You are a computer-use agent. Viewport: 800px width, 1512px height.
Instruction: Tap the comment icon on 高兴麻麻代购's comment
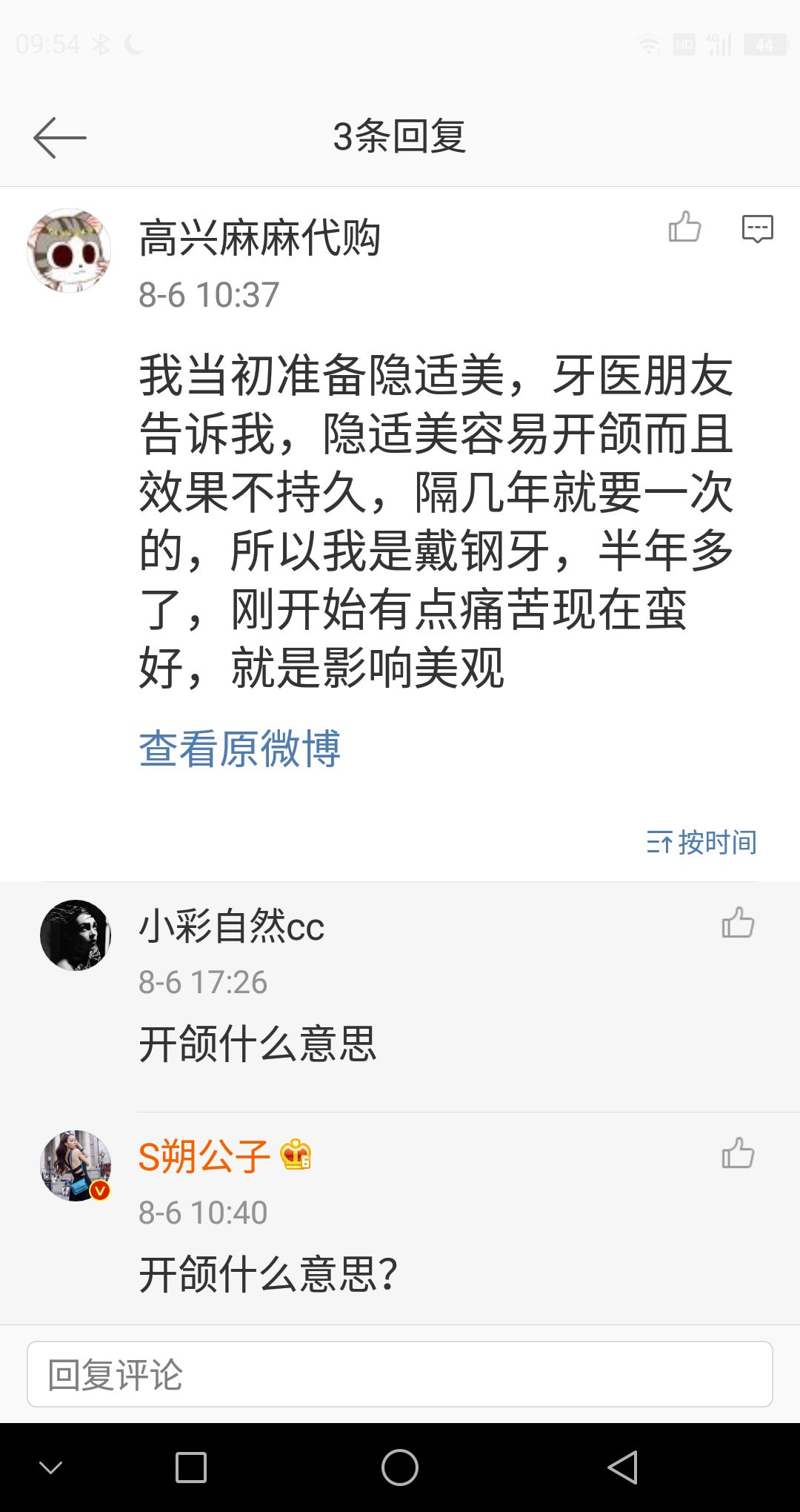pyautogui.click(x=757, y=228)
